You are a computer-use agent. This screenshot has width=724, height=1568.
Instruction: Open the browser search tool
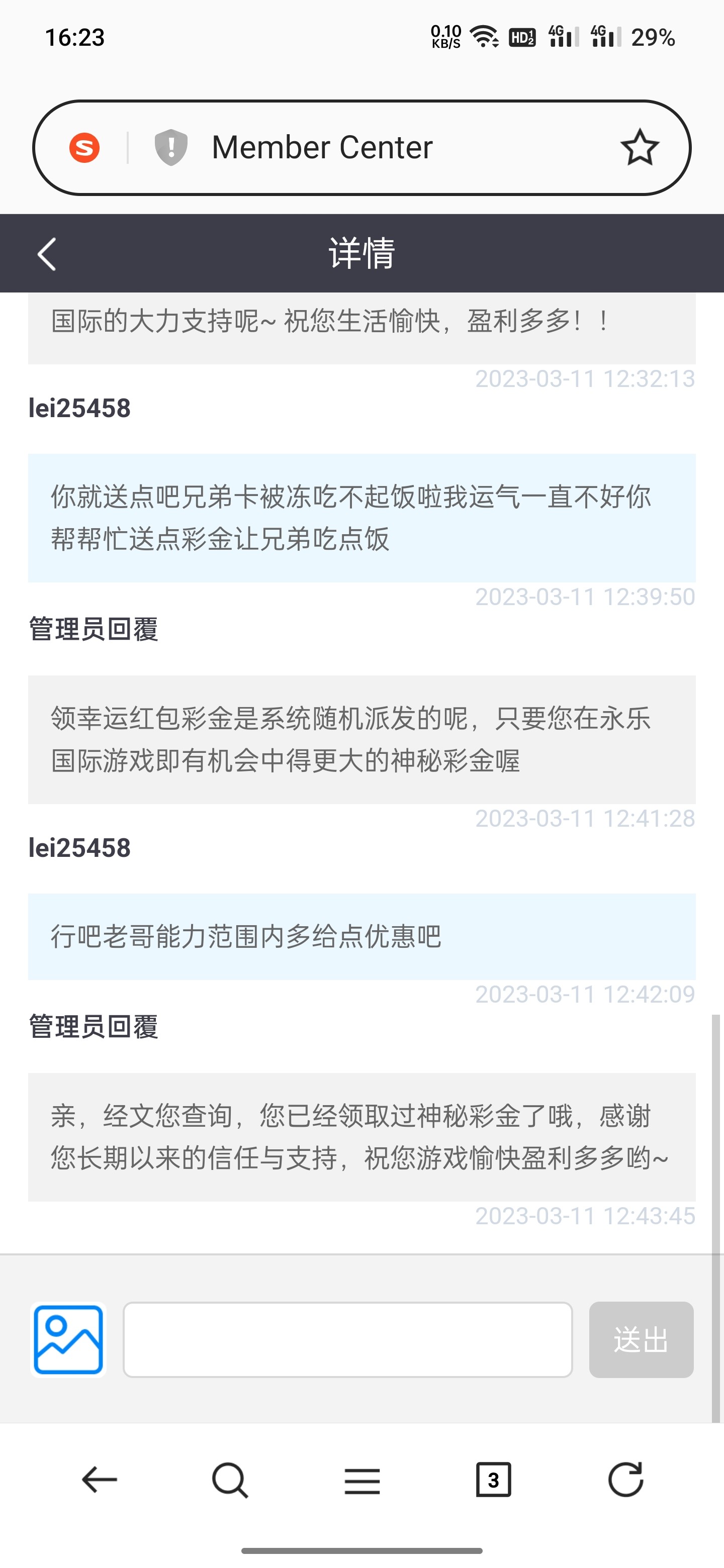pyautogui.click(x=230, y=1480)
